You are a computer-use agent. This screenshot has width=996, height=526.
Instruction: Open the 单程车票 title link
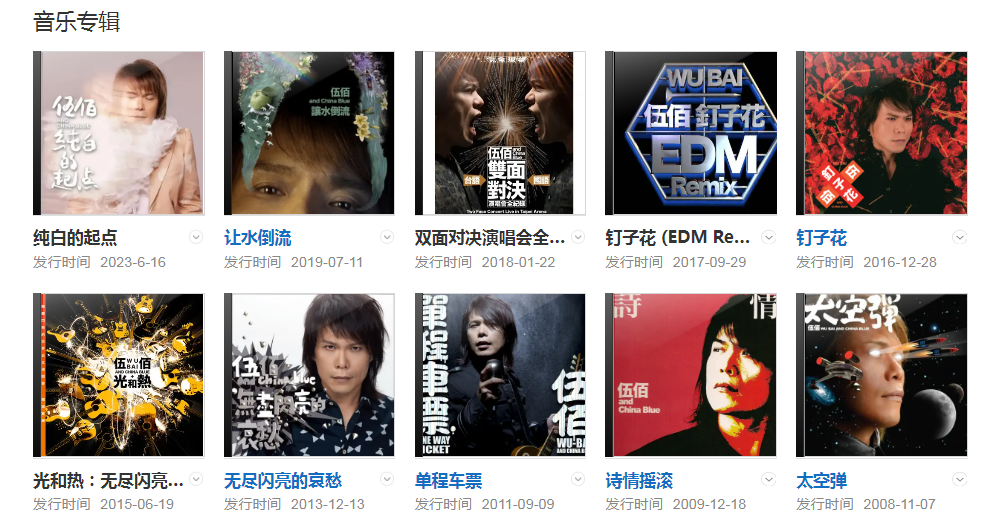[x=448, y=480]
